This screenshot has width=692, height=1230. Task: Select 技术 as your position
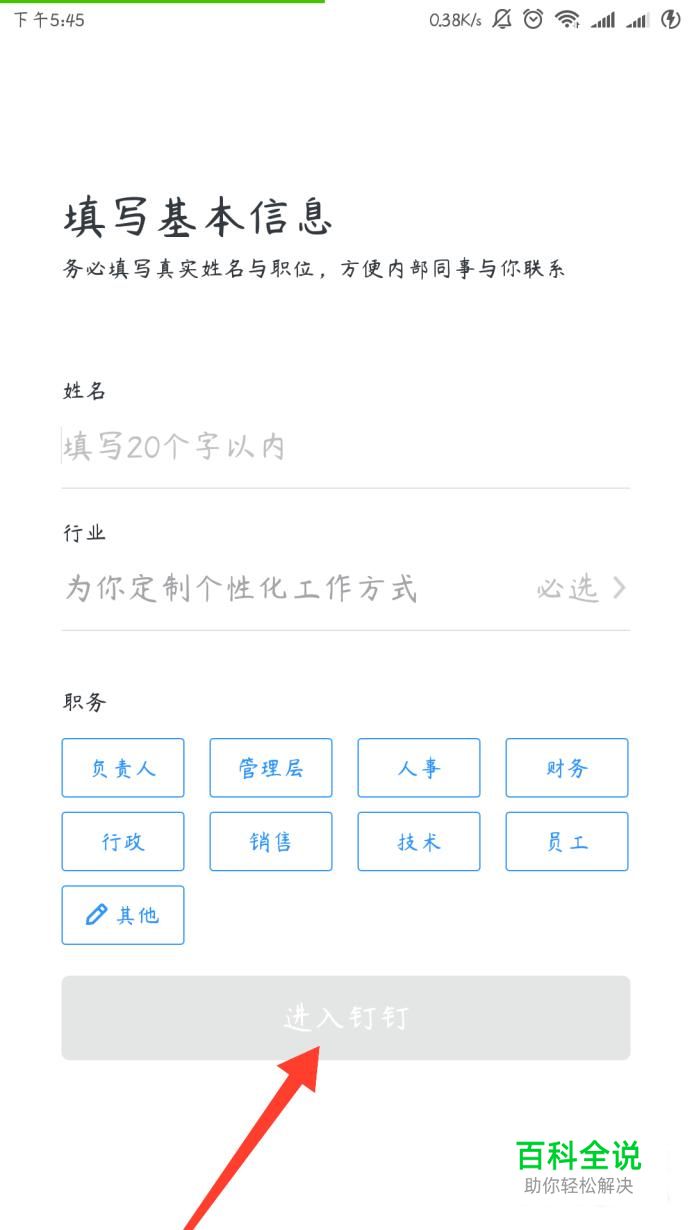coord(419,842)
